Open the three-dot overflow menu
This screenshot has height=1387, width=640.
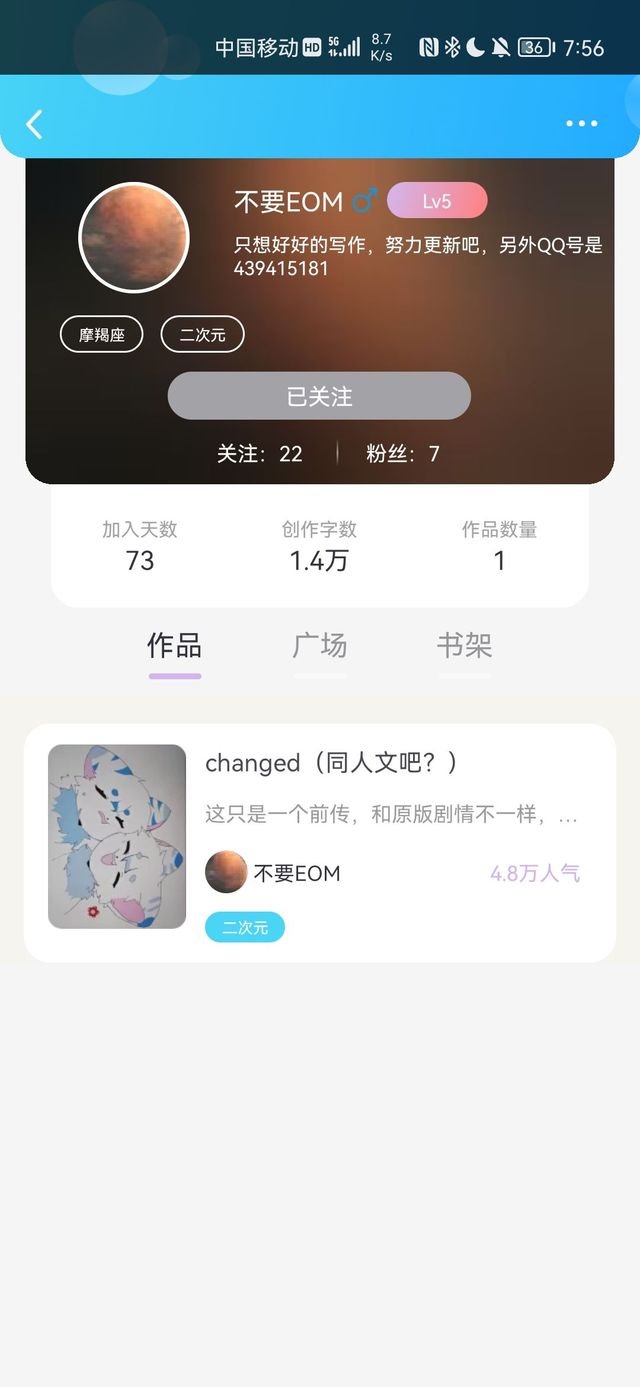(581, 124)
